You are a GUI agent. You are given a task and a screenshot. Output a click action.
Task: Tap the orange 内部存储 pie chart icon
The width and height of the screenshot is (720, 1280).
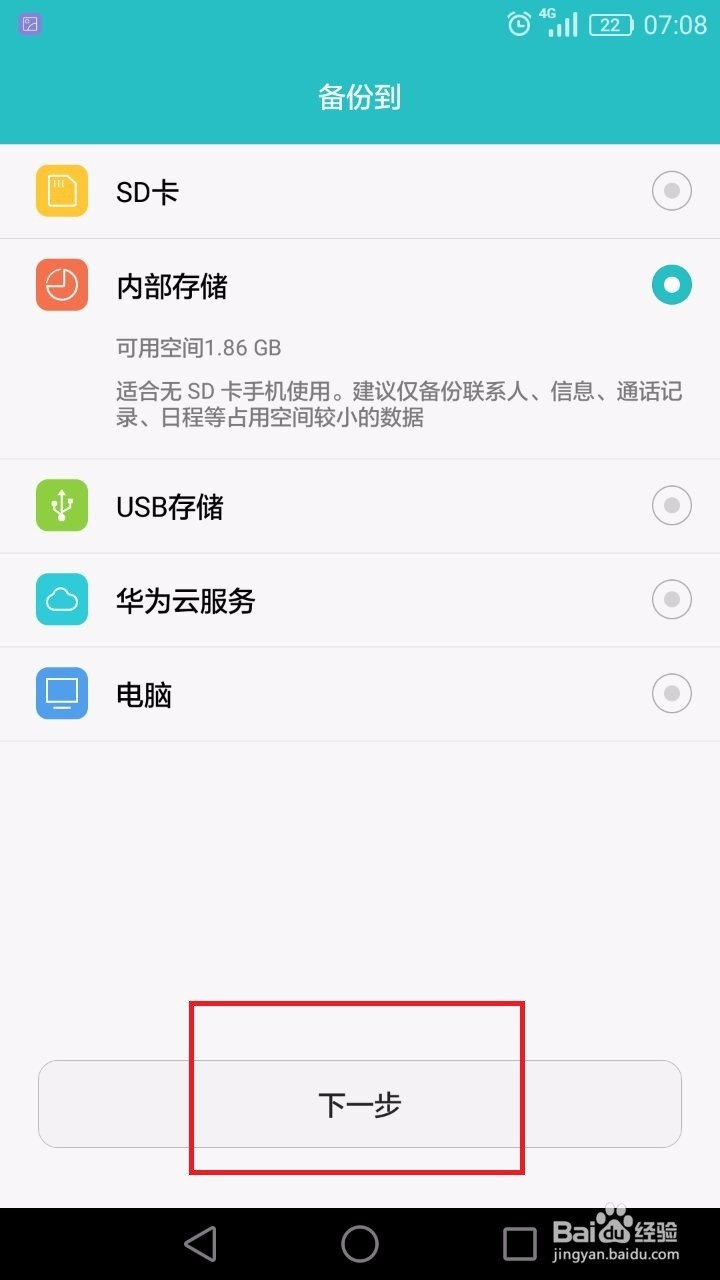point(61,285)
